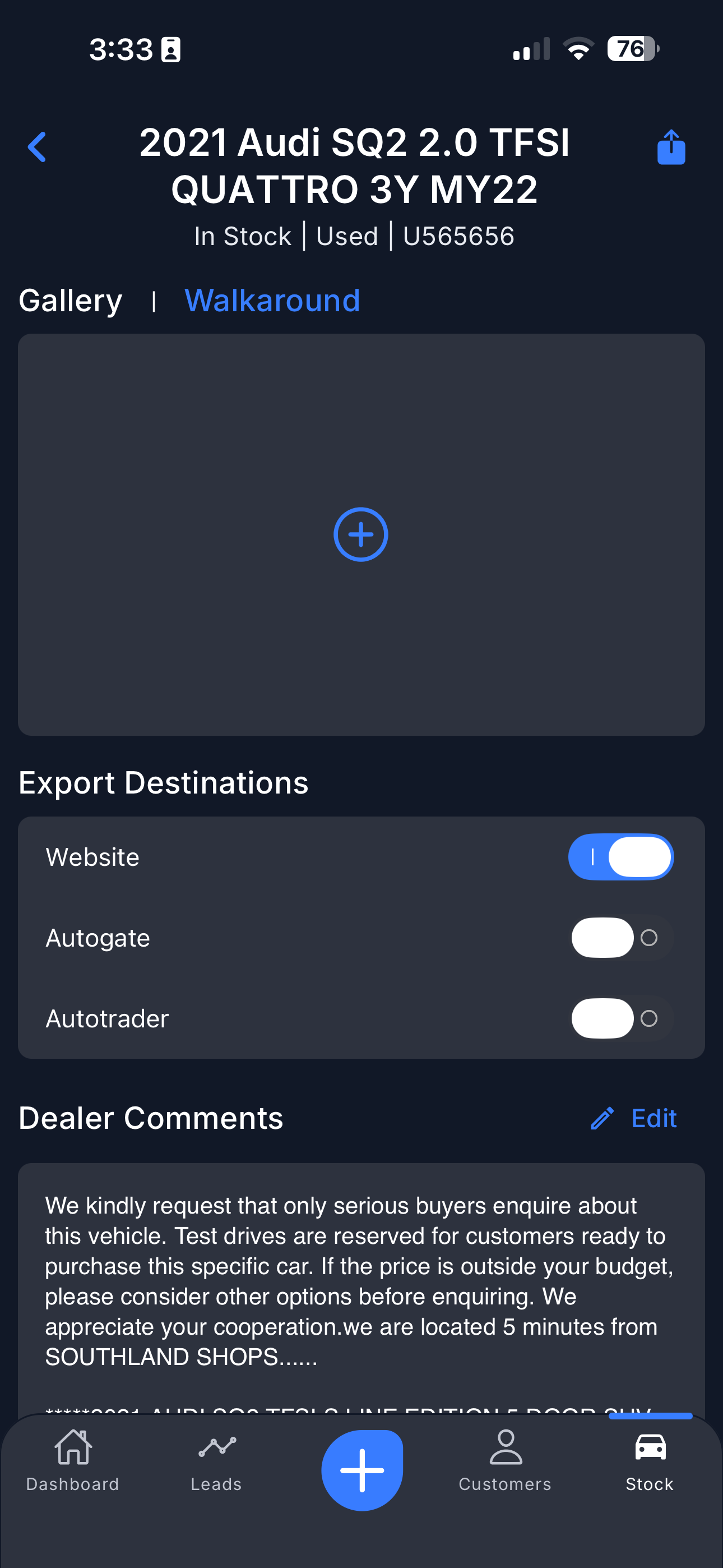Go back using the arrow
Screen dimensions: 723x1568
[37, 147]
